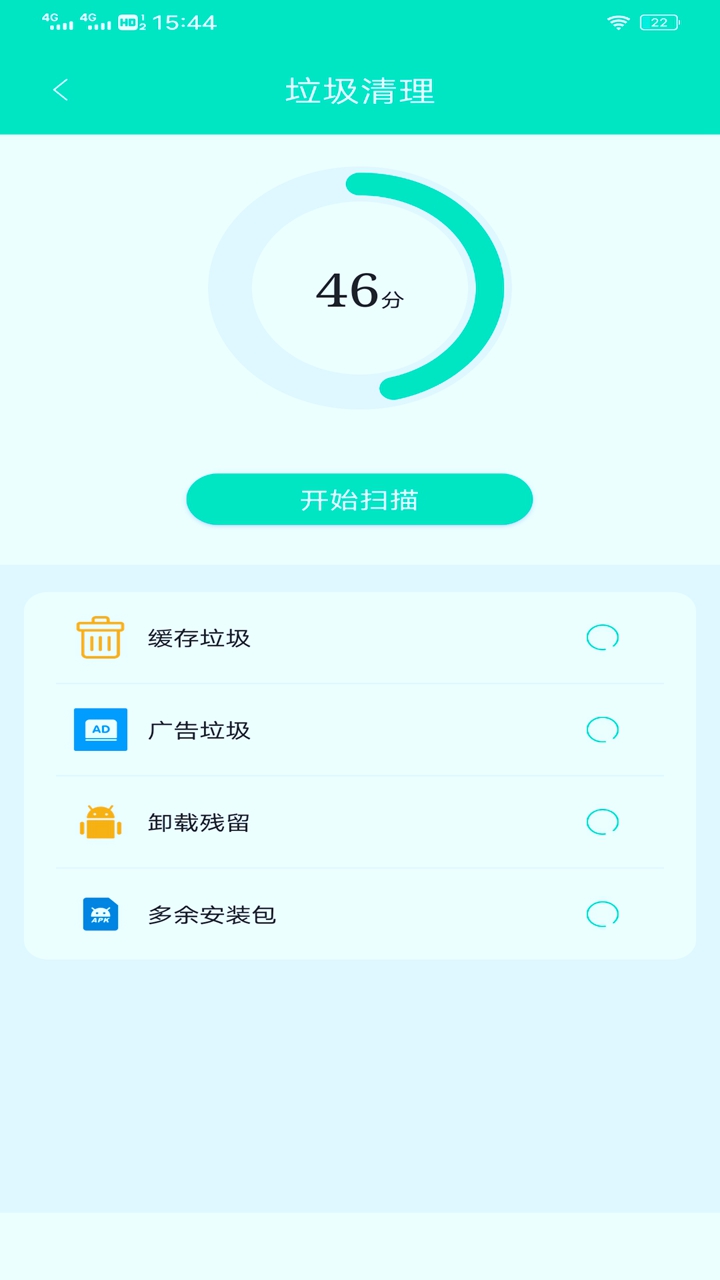Click the orange Android robot icon for 卸载残留
Viewport: 720px width, 1280px height.
99,822
